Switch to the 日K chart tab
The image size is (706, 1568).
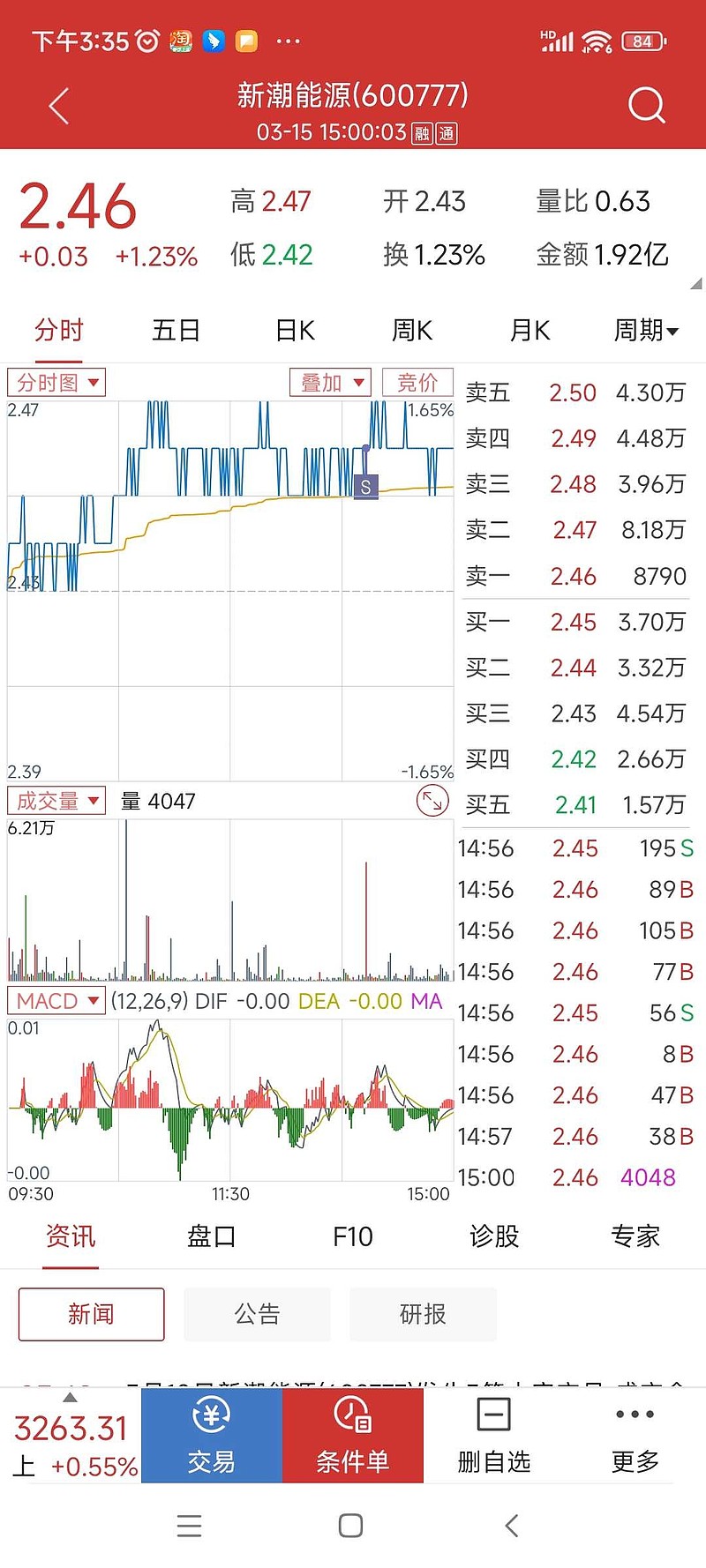tap(295, 331)
